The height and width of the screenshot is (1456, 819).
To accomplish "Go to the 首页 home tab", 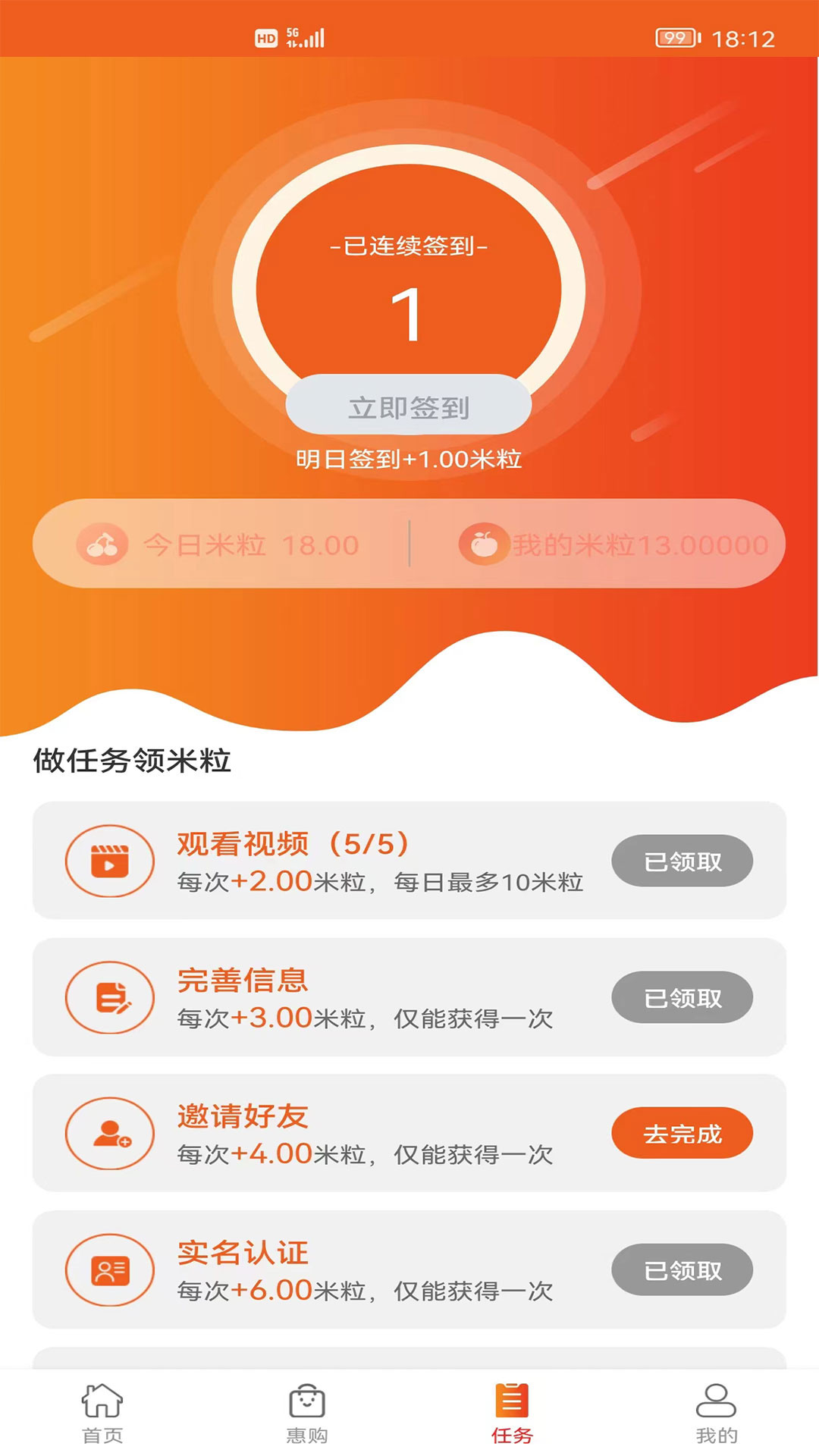I will pos(102,1413).
